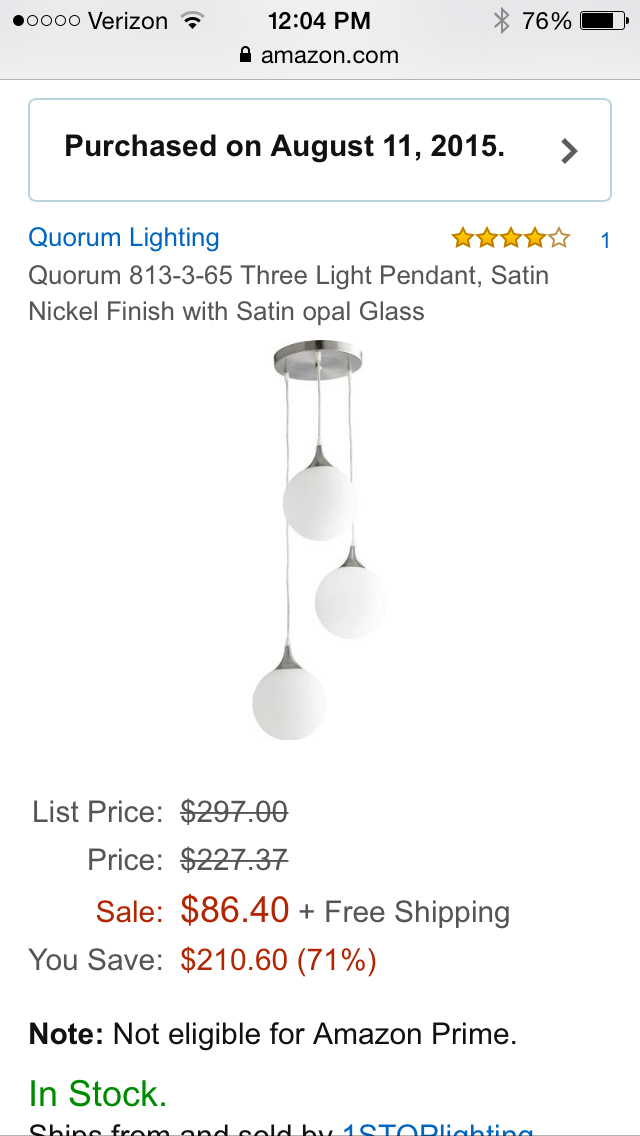Open the 1STOPlighting seller link
The height and width of the screenshot is (1136, 640).
click(437, 1129)
